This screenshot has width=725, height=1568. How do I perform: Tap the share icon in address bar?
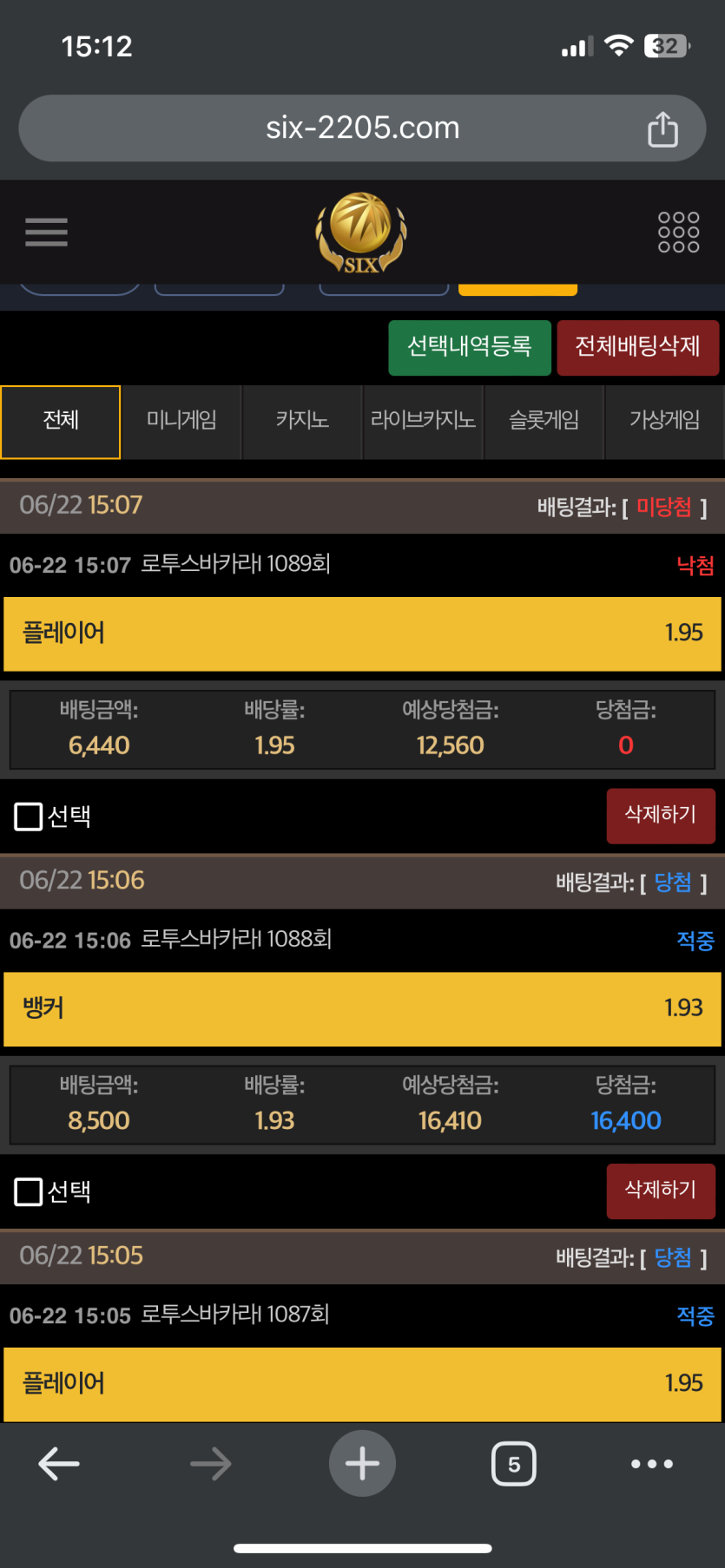662,129
